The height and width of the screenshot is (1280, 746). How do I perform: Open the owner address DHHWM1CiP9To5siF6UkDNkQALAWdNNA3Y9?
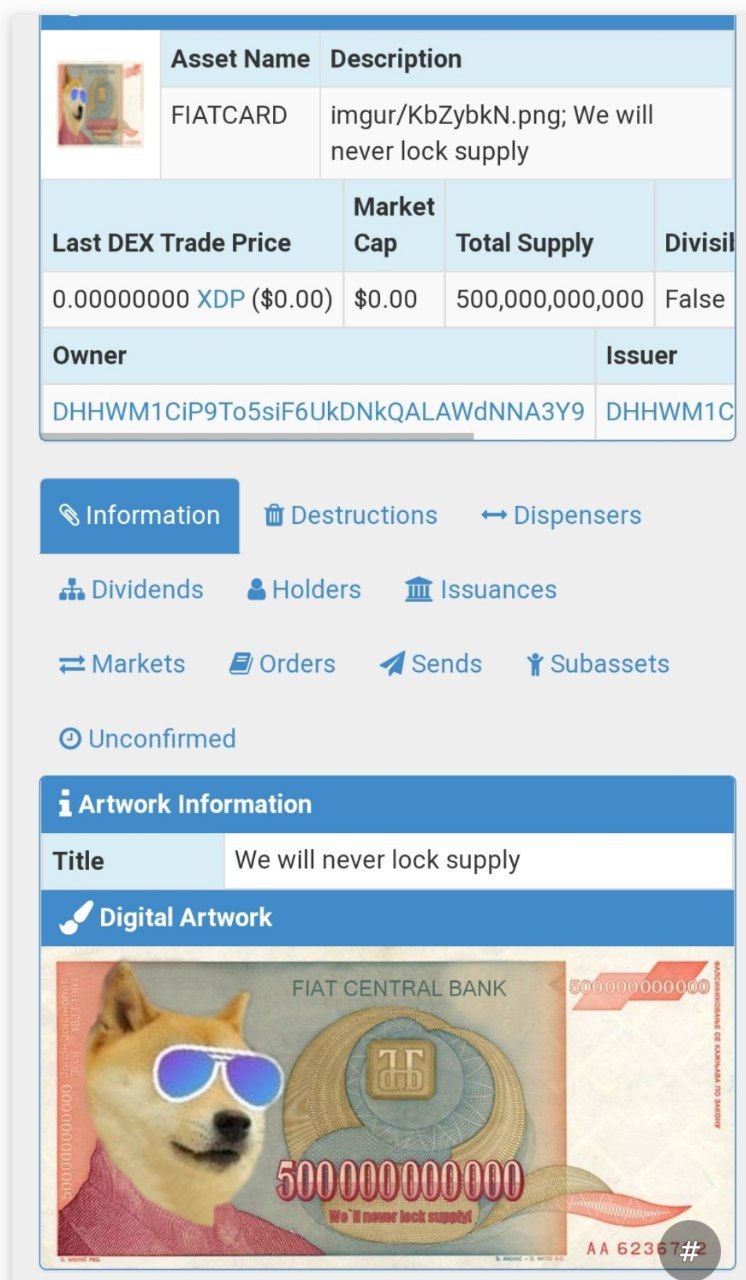point(318,411)
